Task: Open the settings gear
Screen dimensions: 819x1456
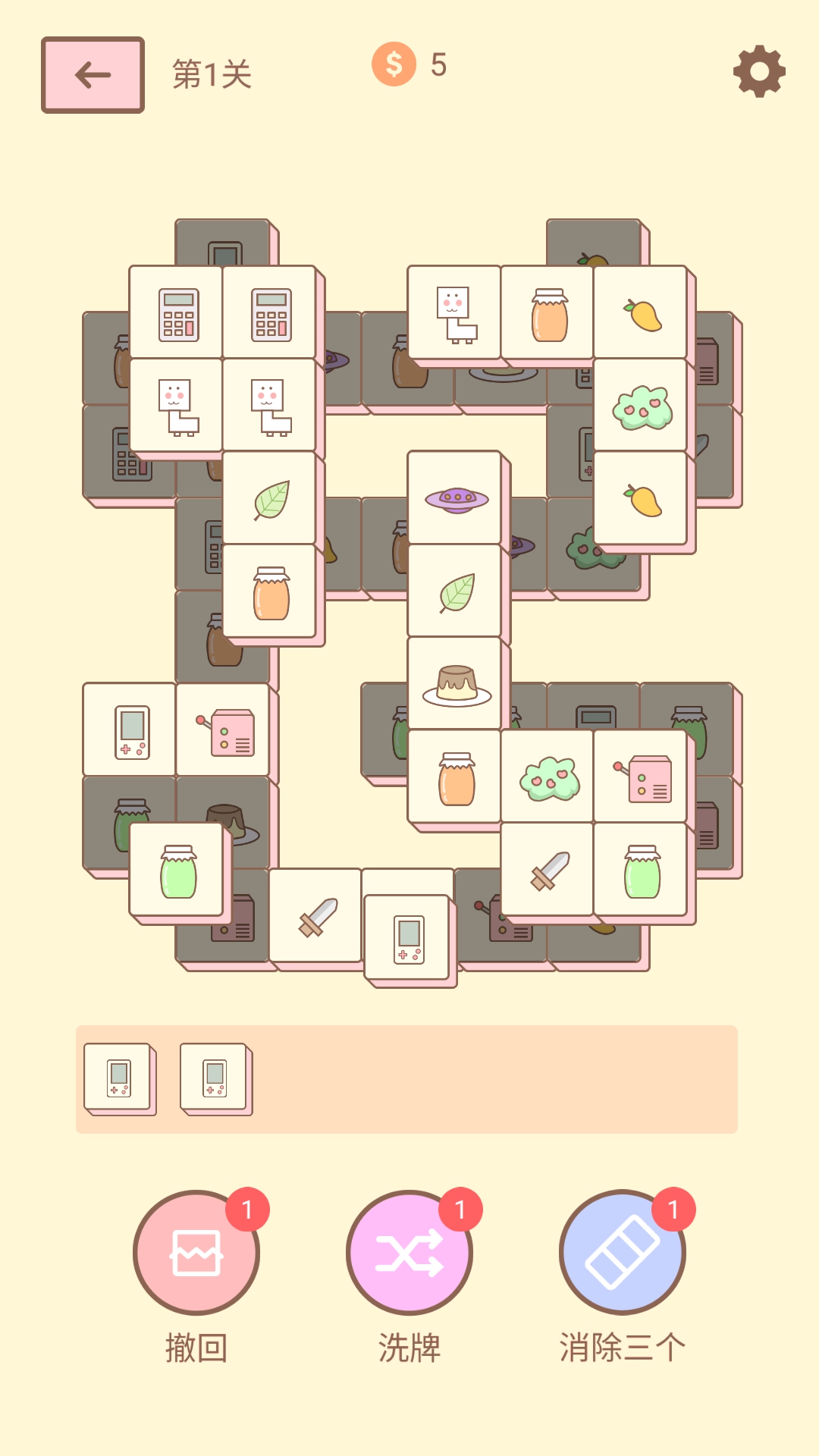Action: pos(759,71)
